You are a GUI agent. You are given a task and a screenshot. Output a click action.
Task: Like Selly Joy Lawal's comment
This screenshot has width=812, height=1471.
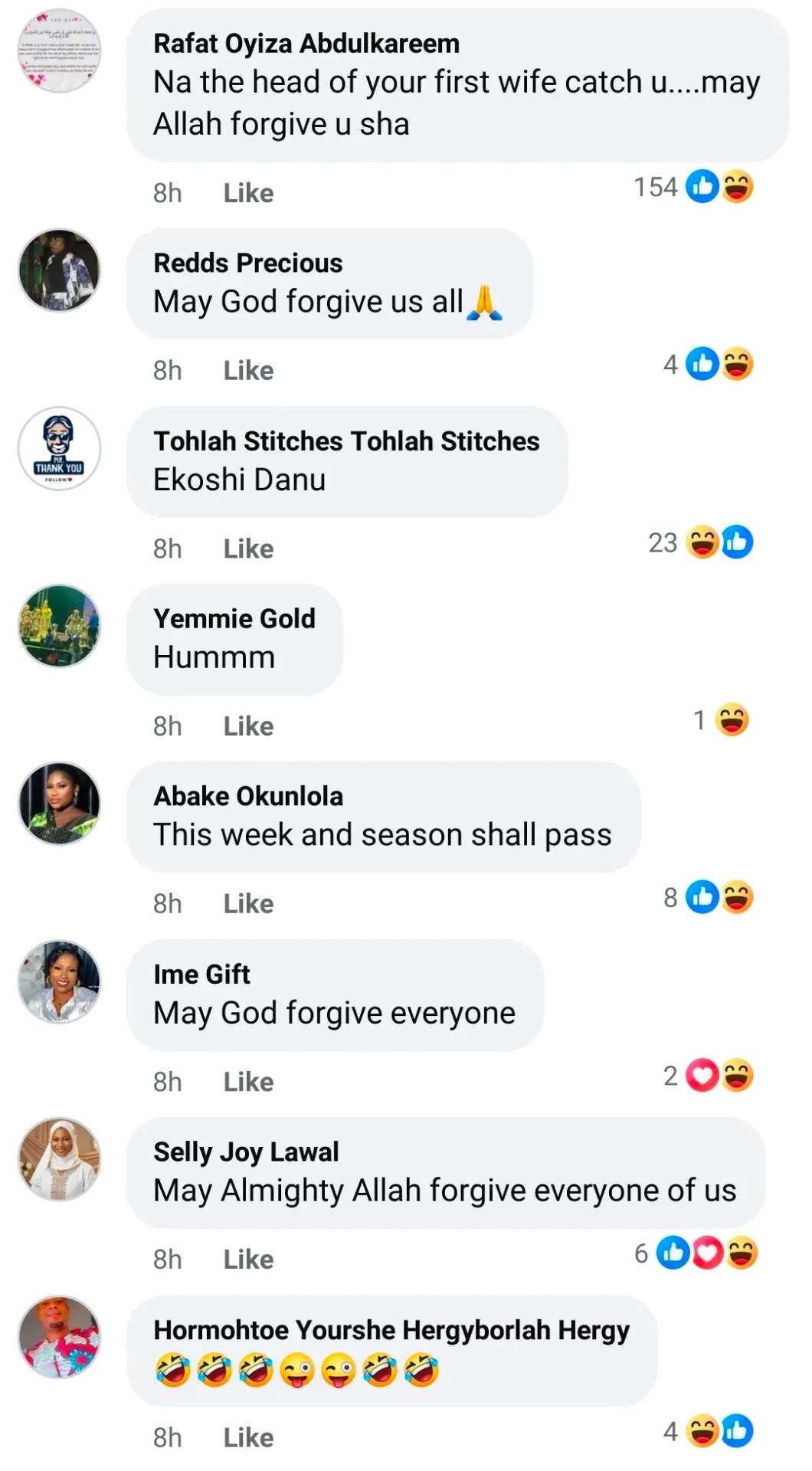(x=248, y=1260)
